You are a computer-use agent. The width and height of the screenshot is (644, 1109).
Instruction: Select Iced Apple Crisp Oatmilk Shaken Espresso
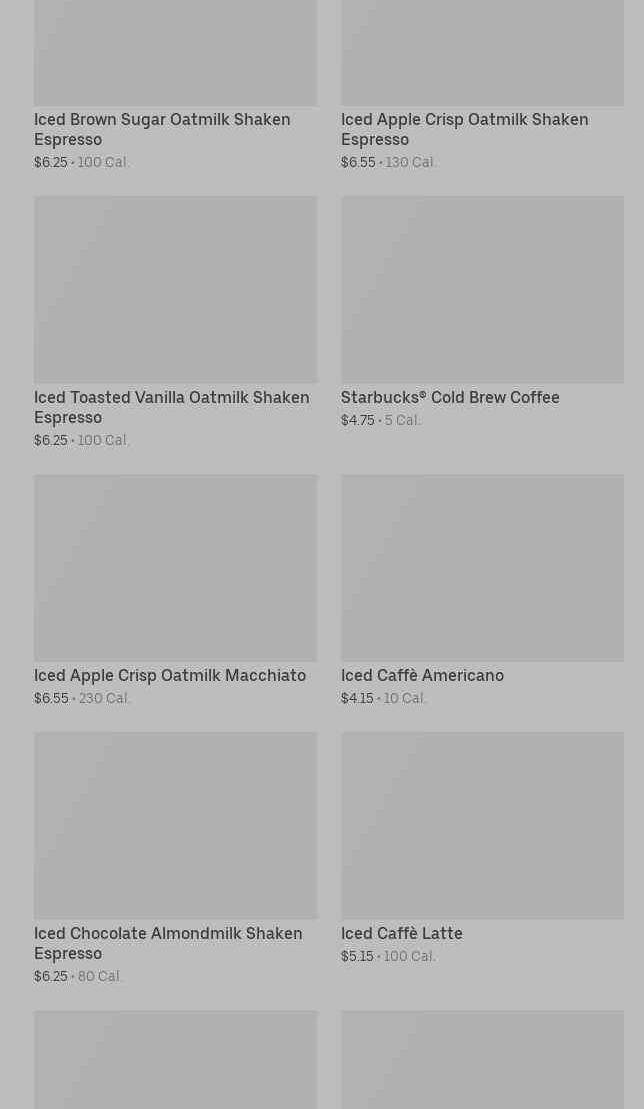tap(464, 129)
